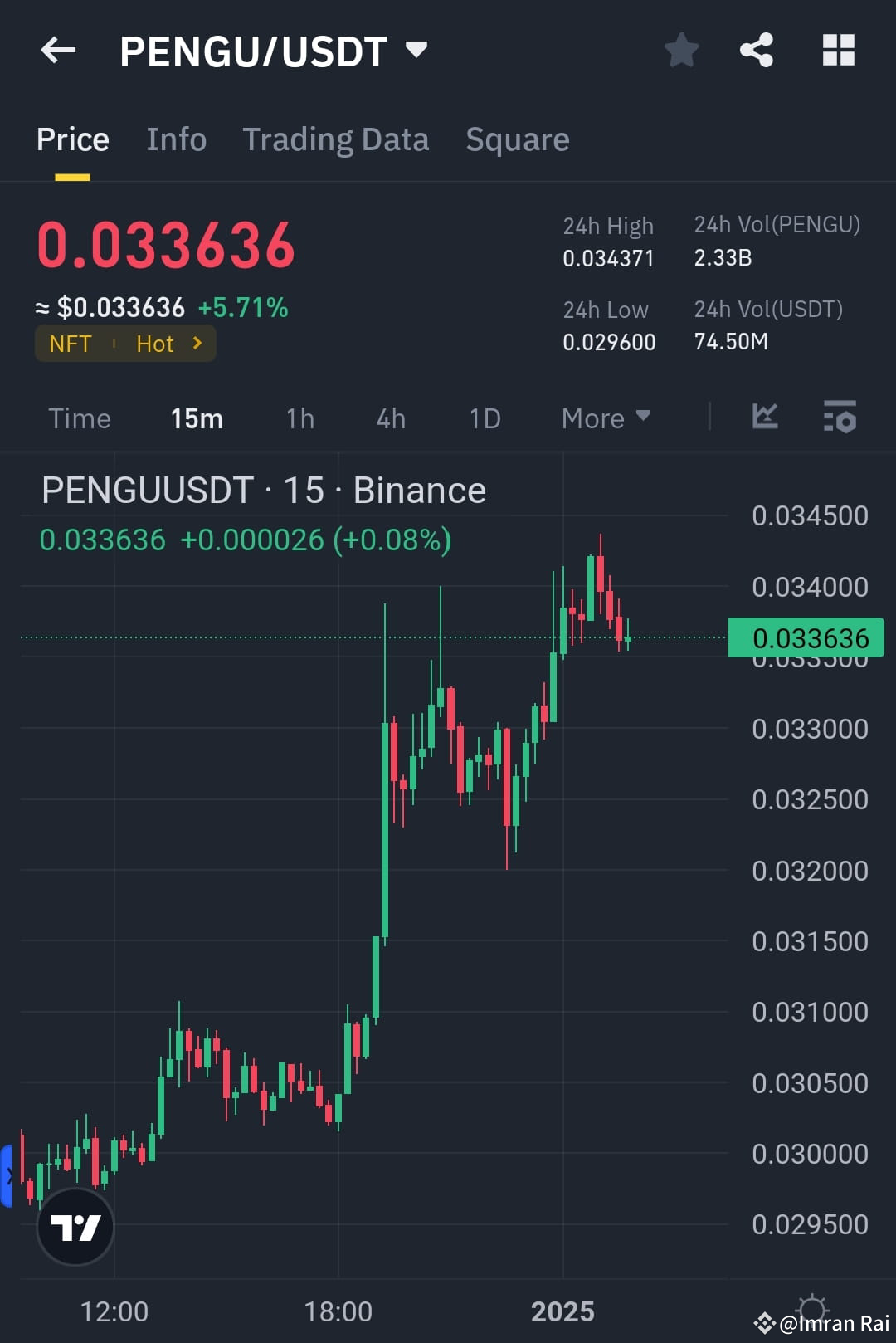Open the share icon at top right
Image resolution: width=896 pixels, height=1343 pixels.
click(756, 50)
